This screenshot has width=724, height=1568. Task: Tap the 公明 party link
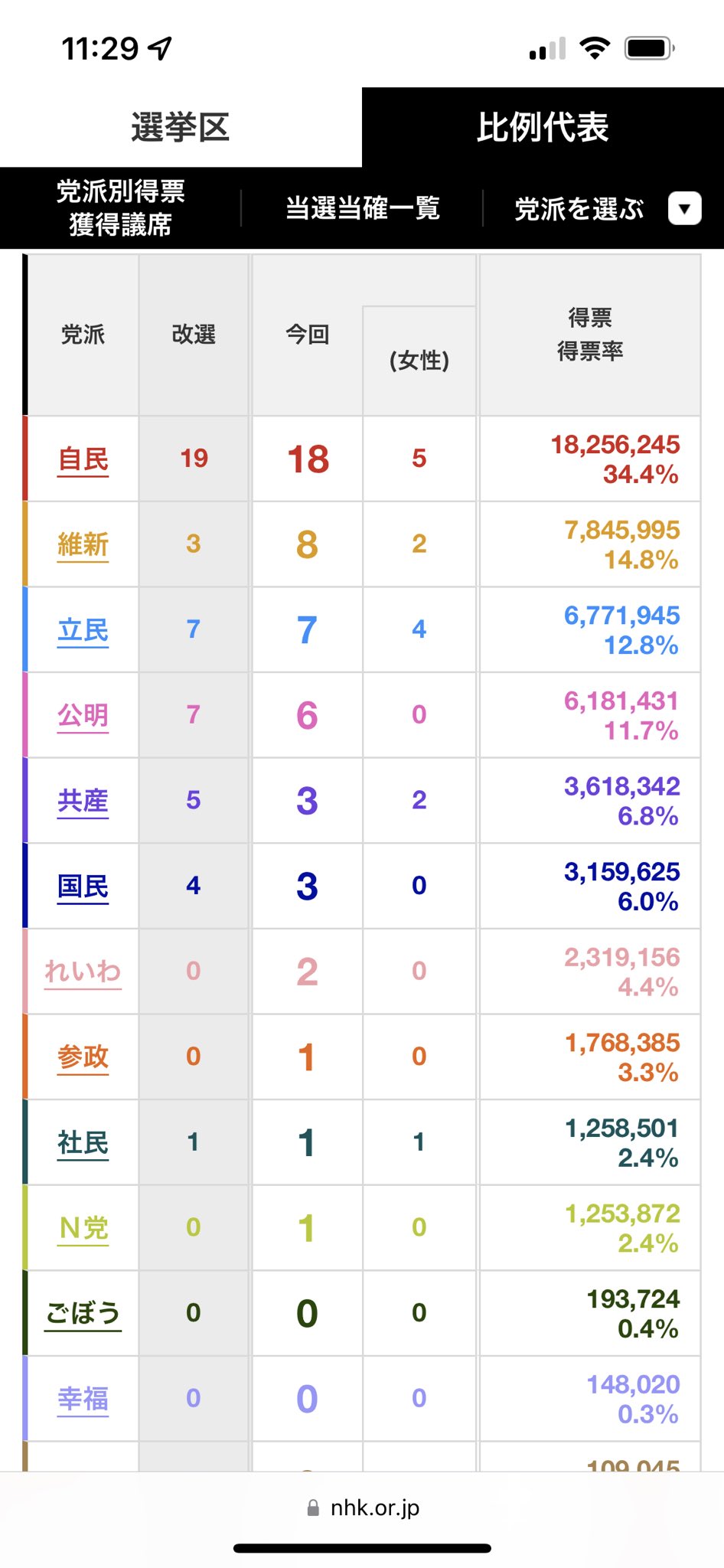[83, 715]
